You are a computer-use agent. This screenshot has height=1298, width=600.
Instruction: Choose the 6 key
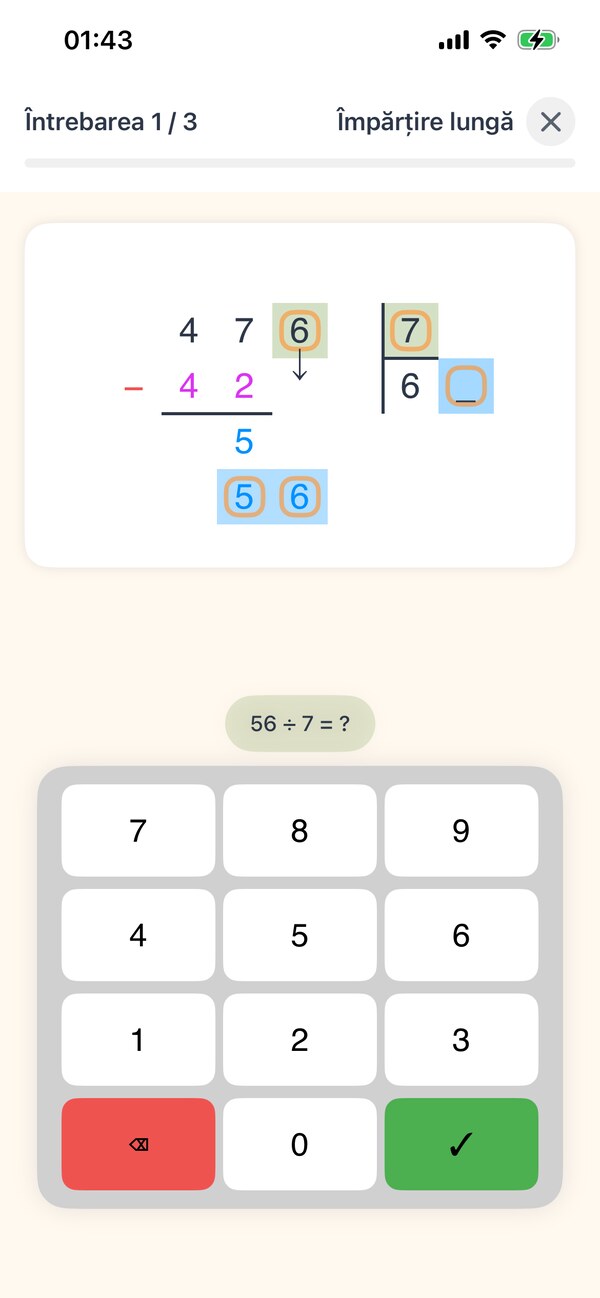(461, 935)
